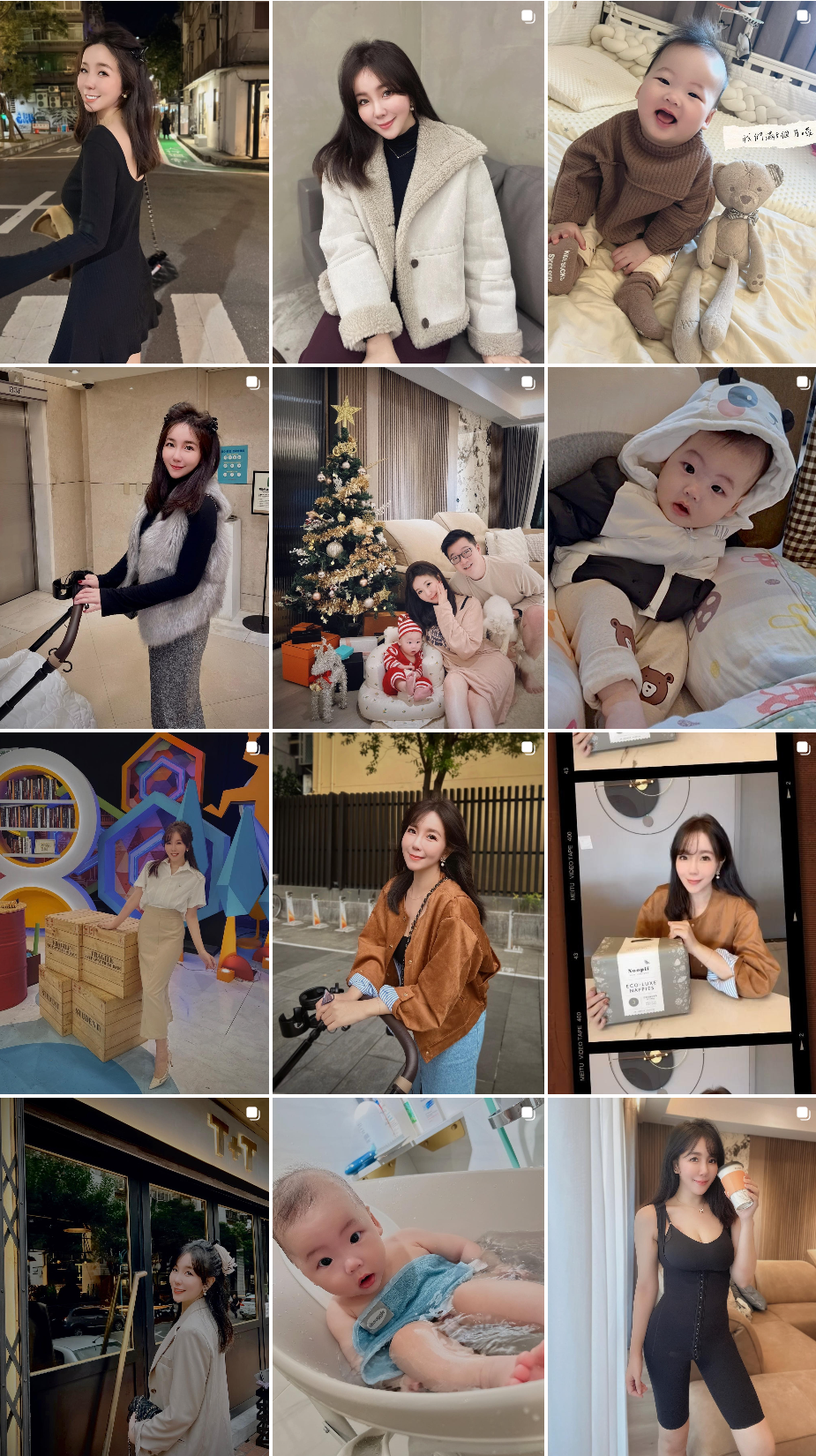
Task: Open the white shearling jacket post
Action: (408, 182)
